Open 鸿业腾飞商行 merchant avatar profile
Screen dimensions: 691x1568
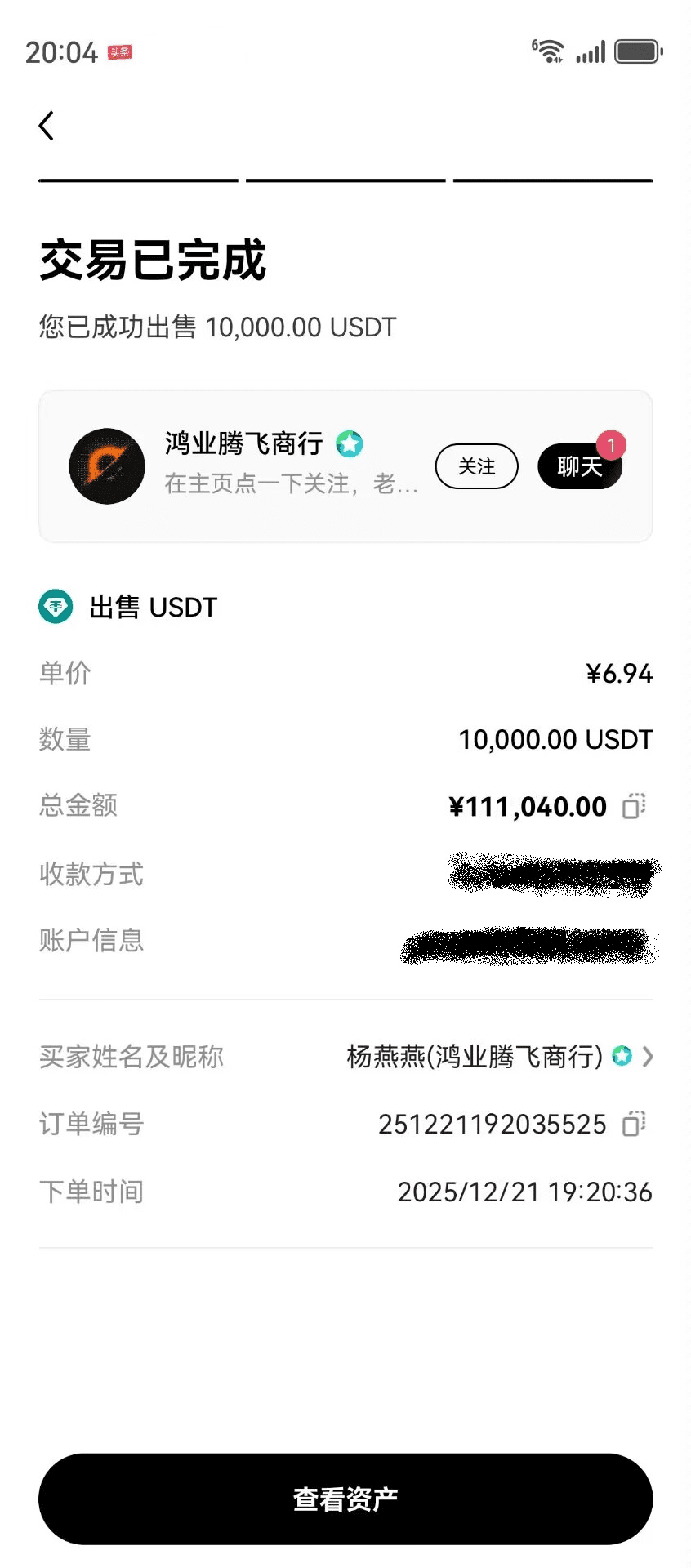(107, 466)
